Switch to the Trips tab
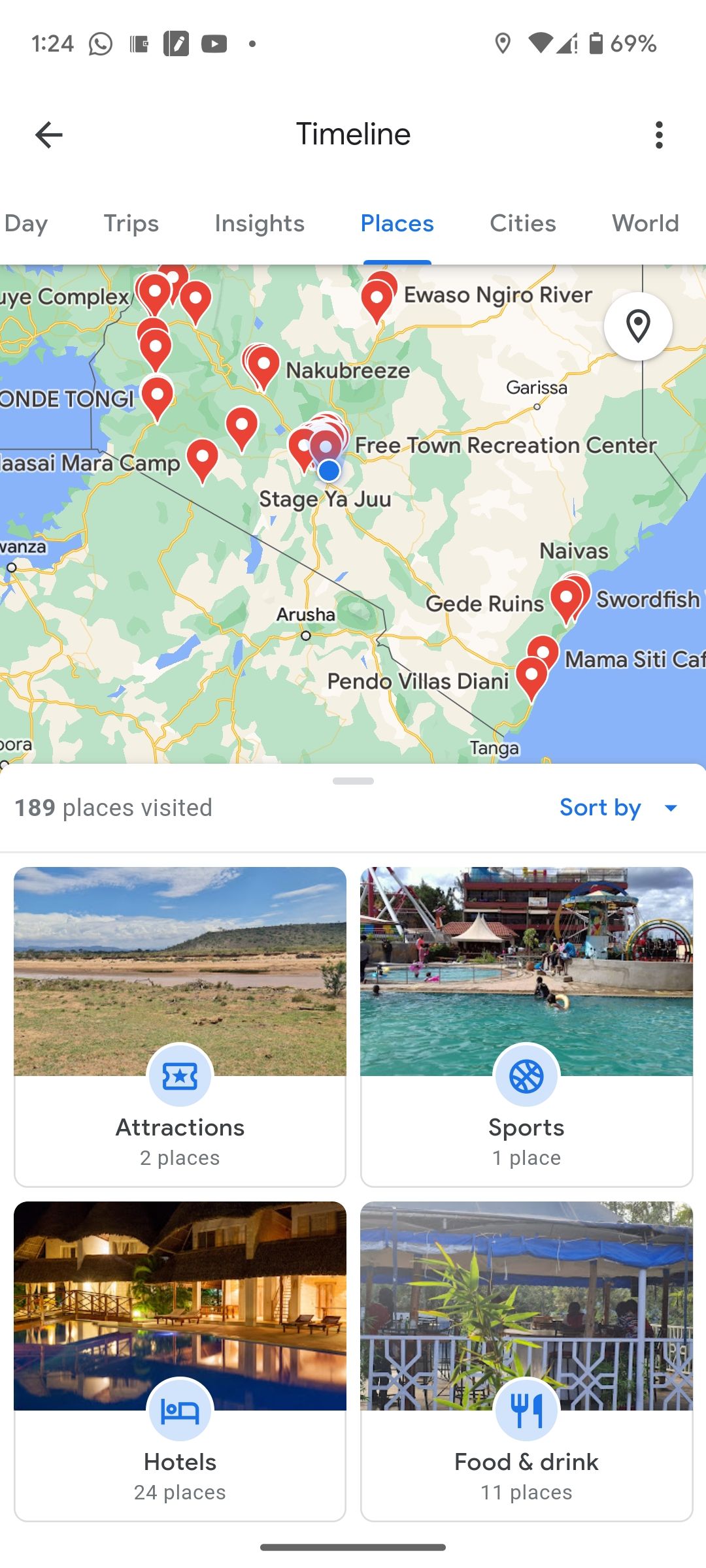 point(131,223)
